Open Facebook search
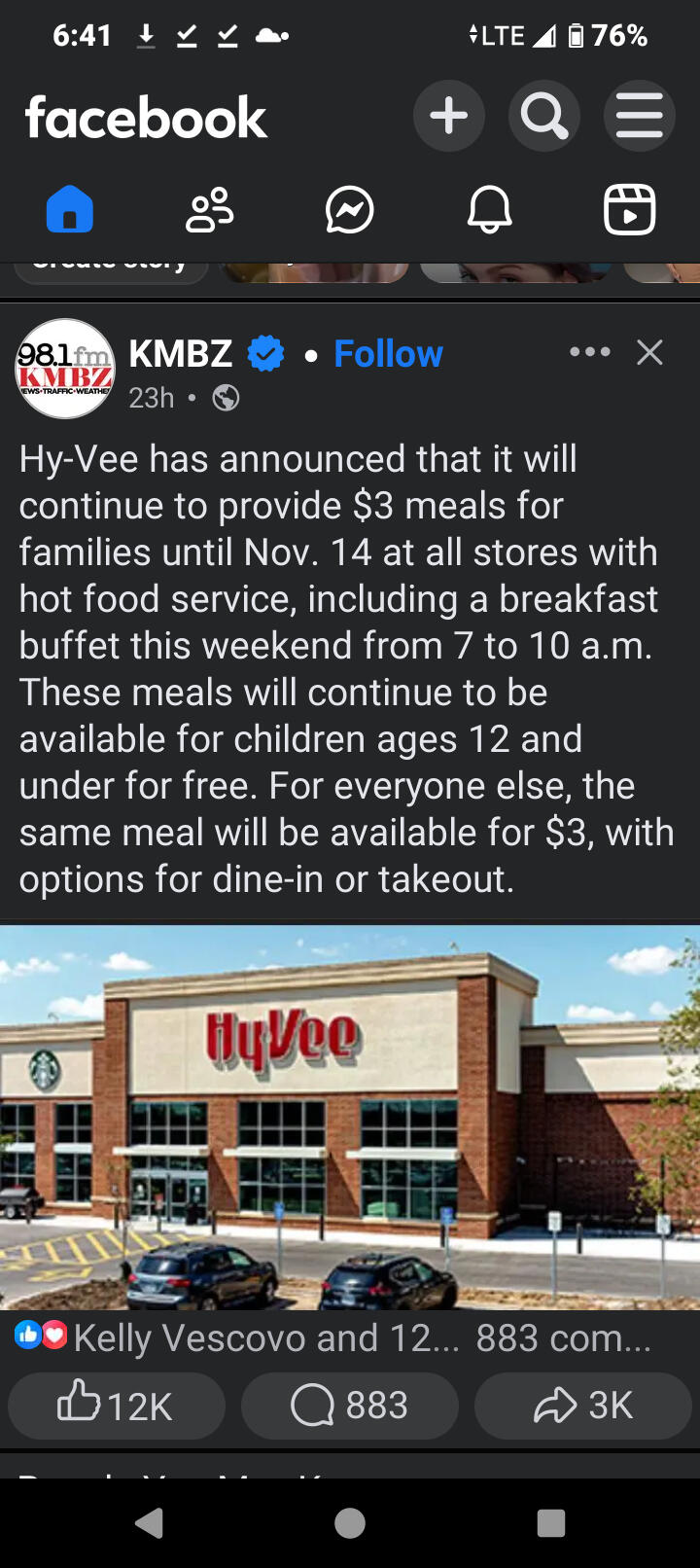Screen dimensions: 700x1568 point(543,117)
